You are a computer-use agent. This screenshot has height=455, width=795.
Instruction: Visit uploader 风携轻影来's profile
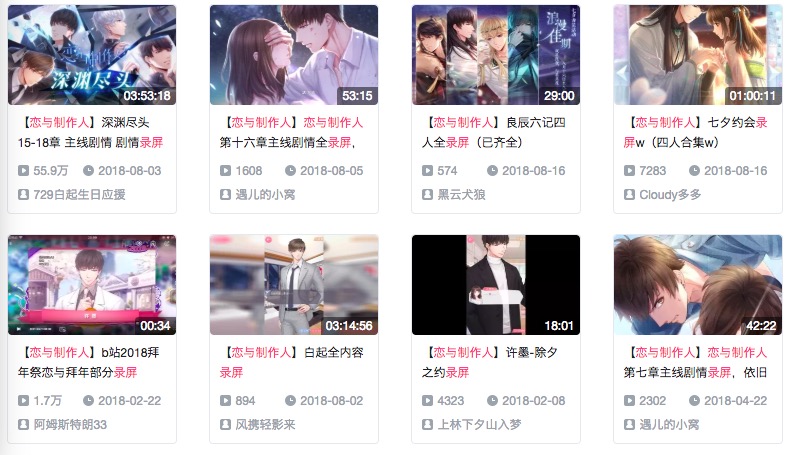(x=265, y=424)
